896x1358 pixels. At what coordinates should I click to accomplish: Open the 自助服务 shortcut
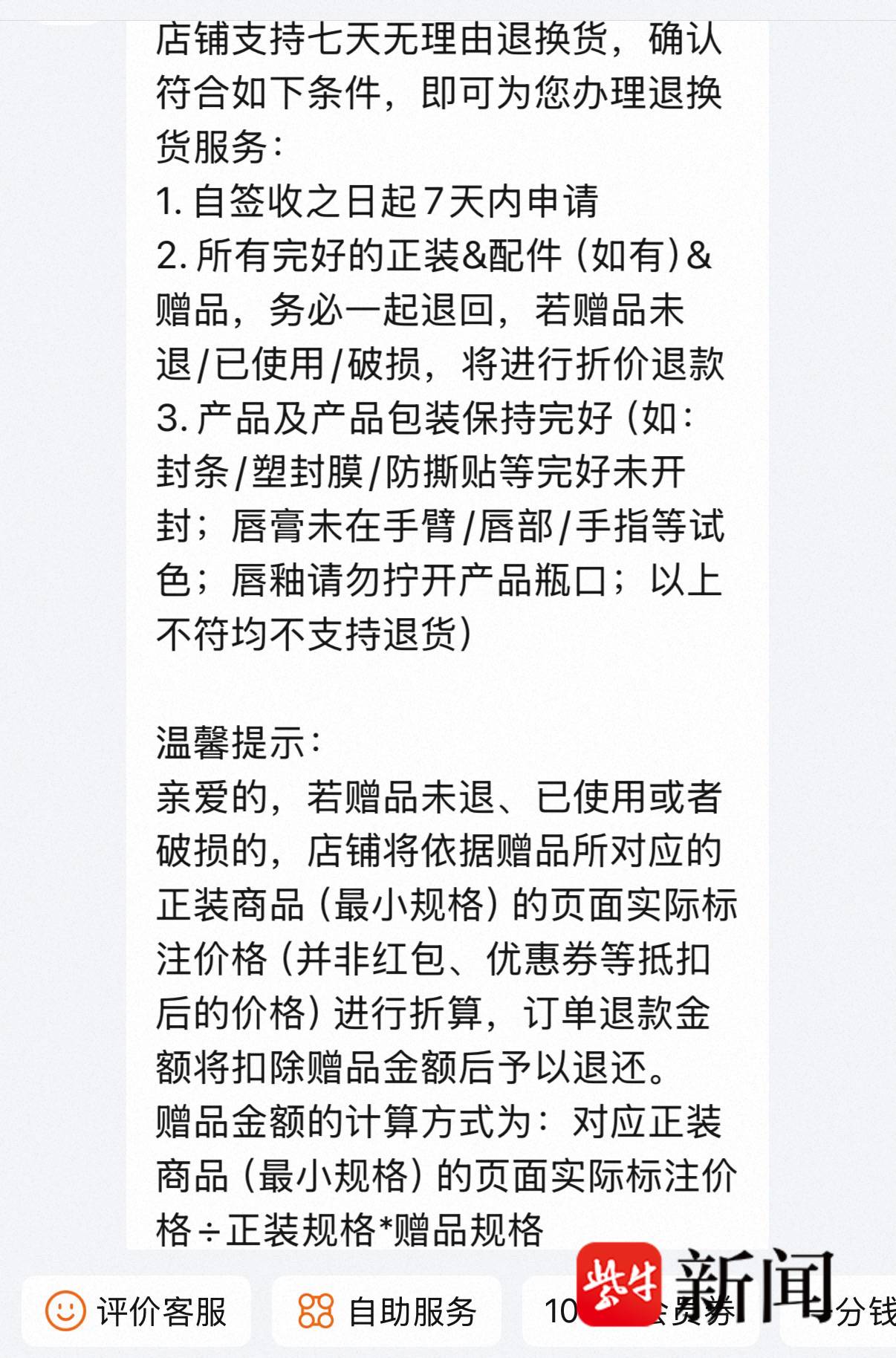386,1312
